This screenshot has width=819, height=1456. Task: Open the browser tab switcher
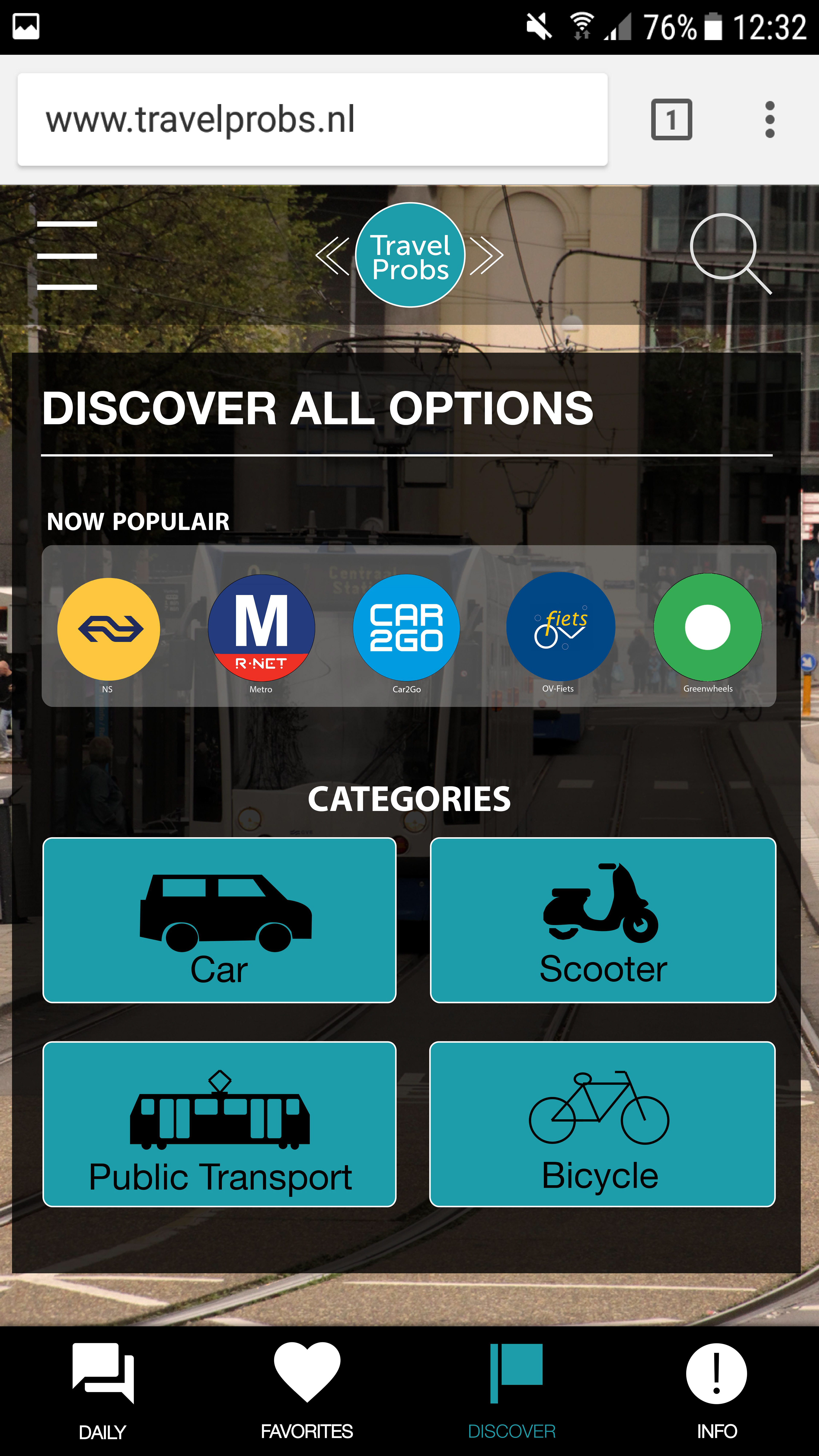point(671,119)
